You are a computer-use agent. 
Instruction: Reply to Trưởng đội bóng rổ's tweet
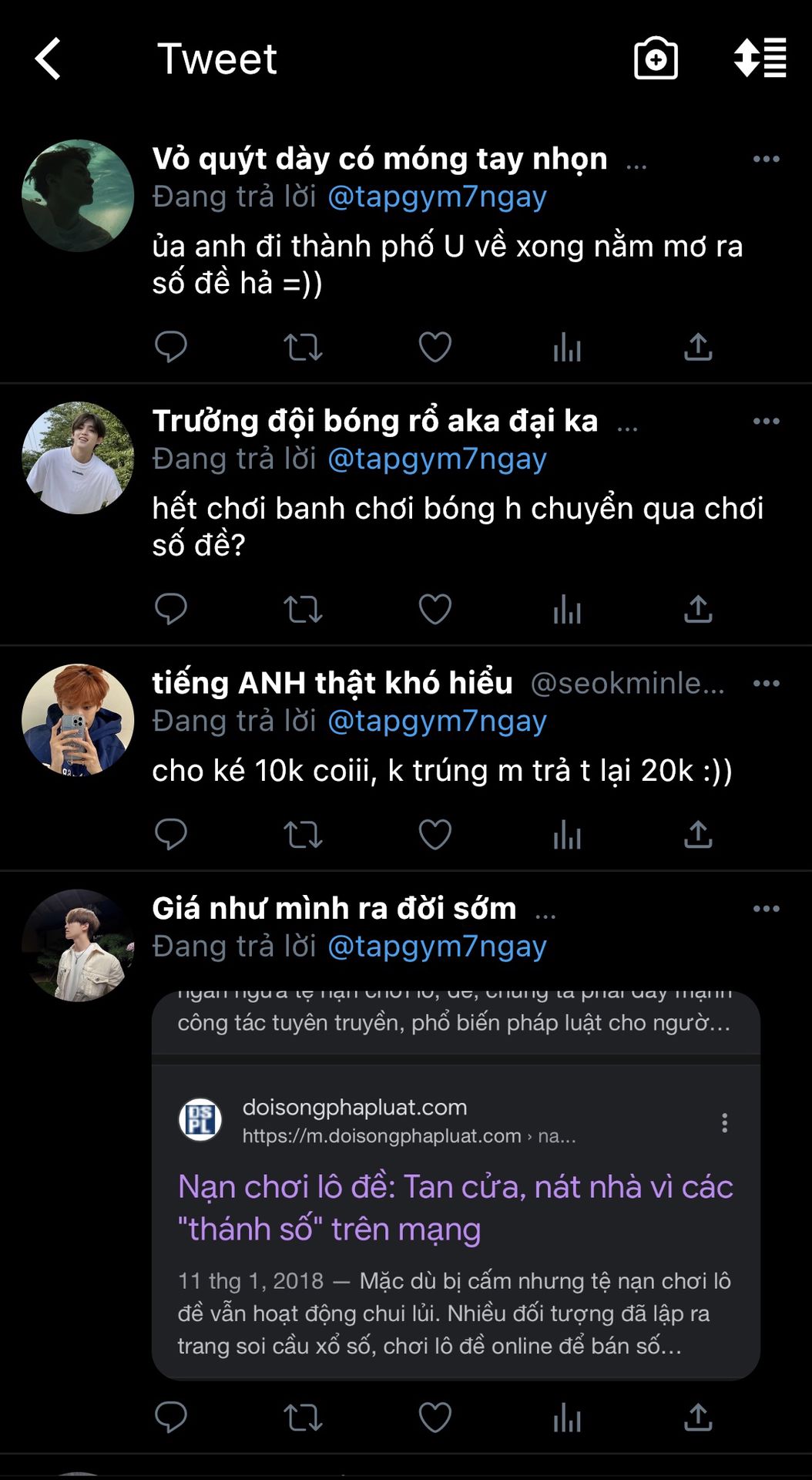(x=171, y=609)
